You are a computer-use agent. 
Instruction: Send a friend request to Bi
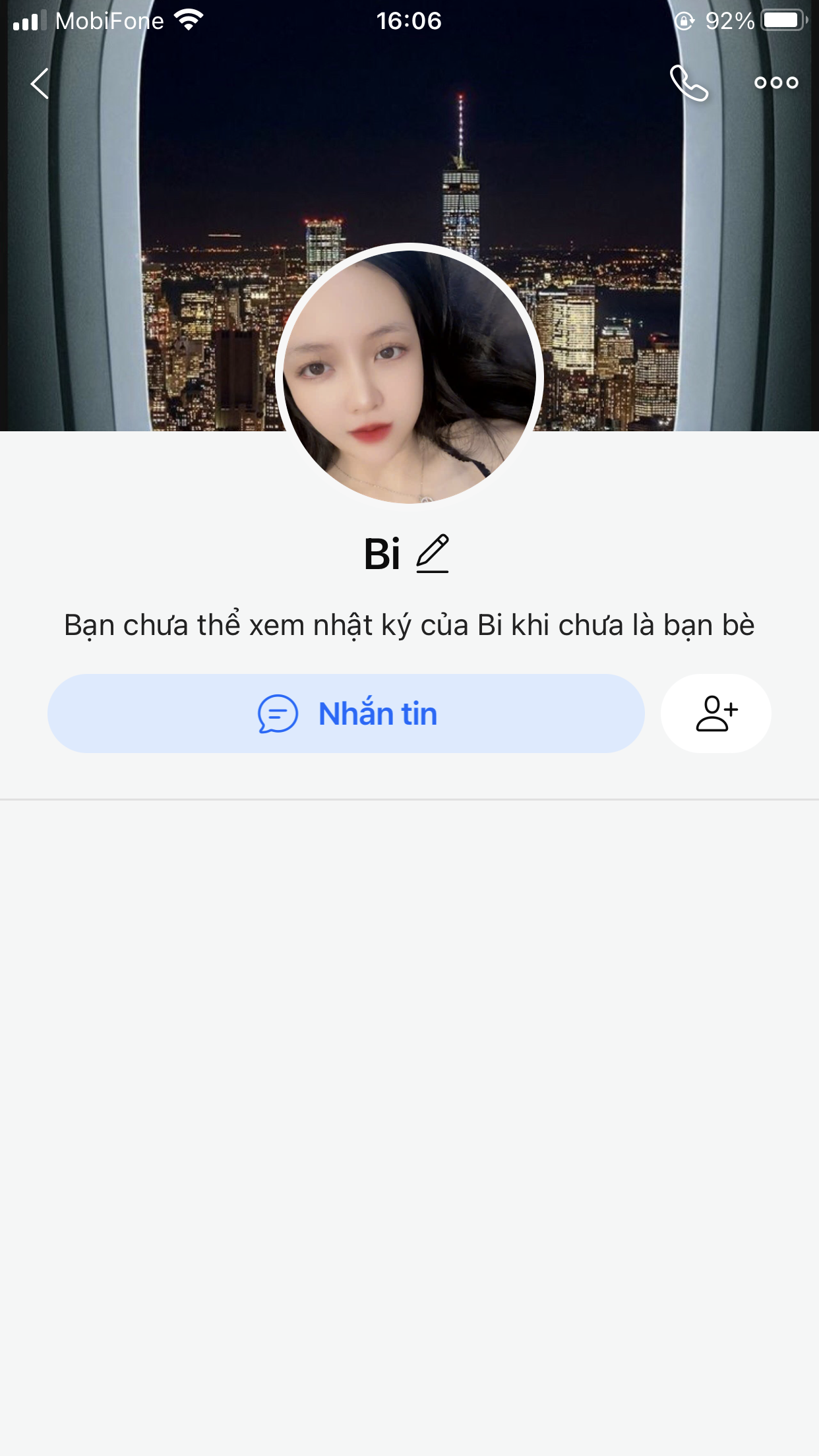click(716, 713)
